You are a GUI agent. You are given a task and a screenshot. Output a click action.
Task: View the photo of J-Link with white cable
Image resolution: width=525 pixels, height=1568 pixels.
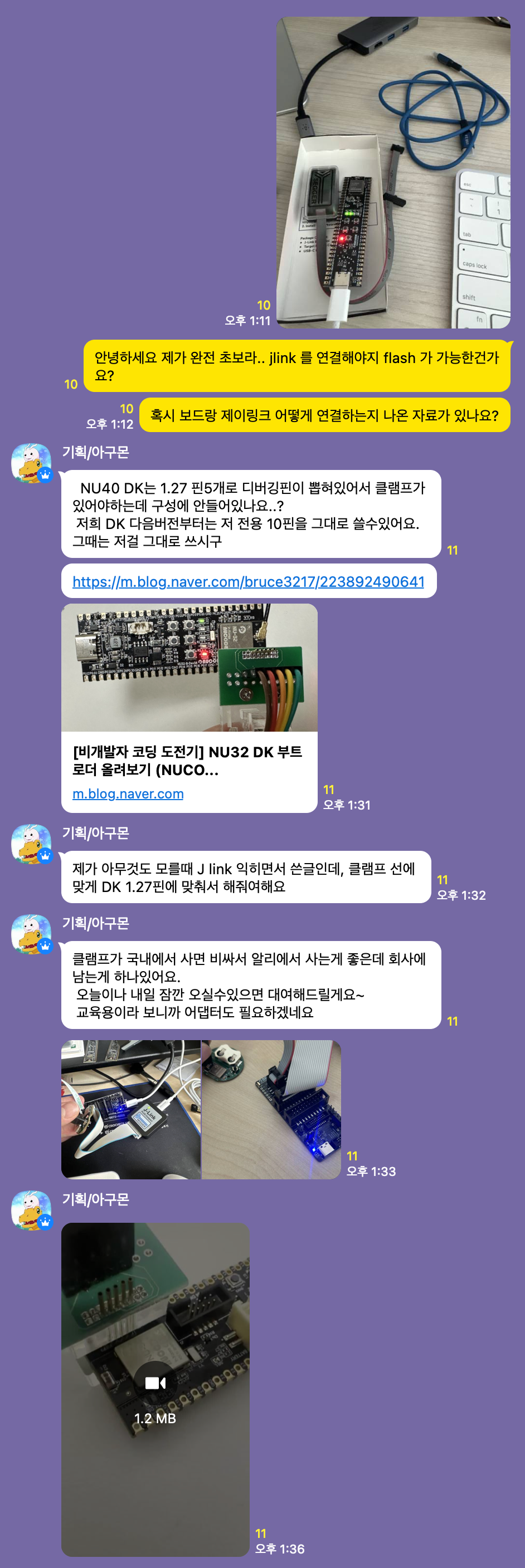click(x=131, y=1109)
